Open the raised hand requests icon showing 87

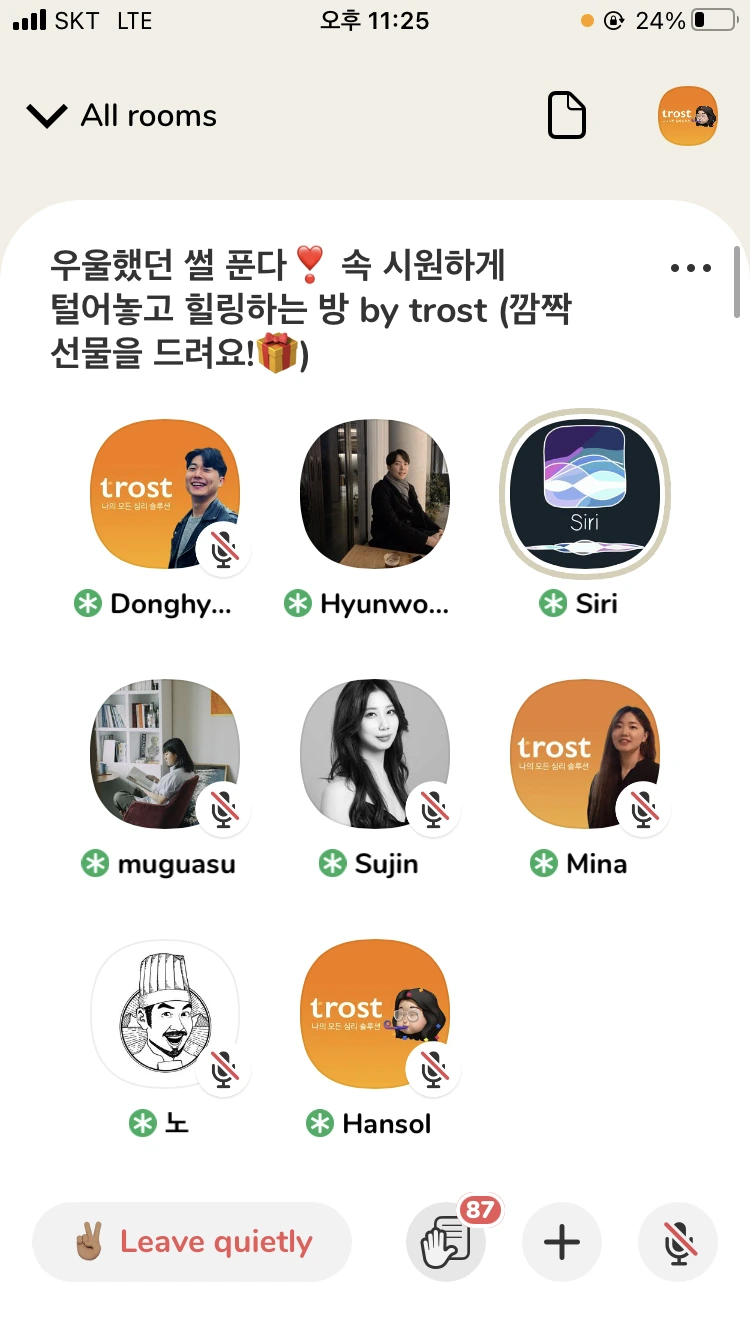point(447,1242)
